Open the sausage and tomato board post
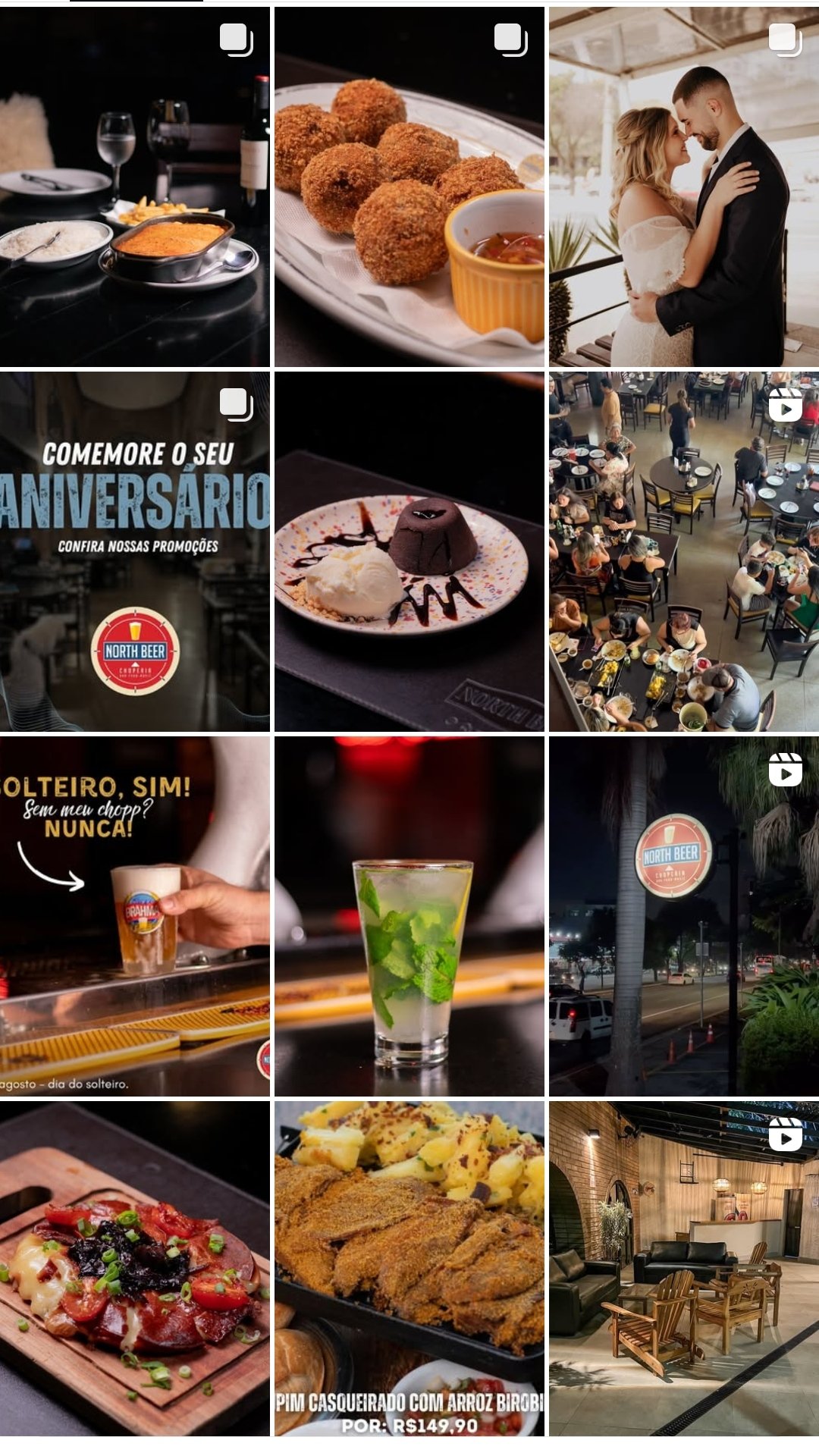Image resolution: width=819 pixels, height=1456 pixels. pyautogui.click(x=134, y=1268)
